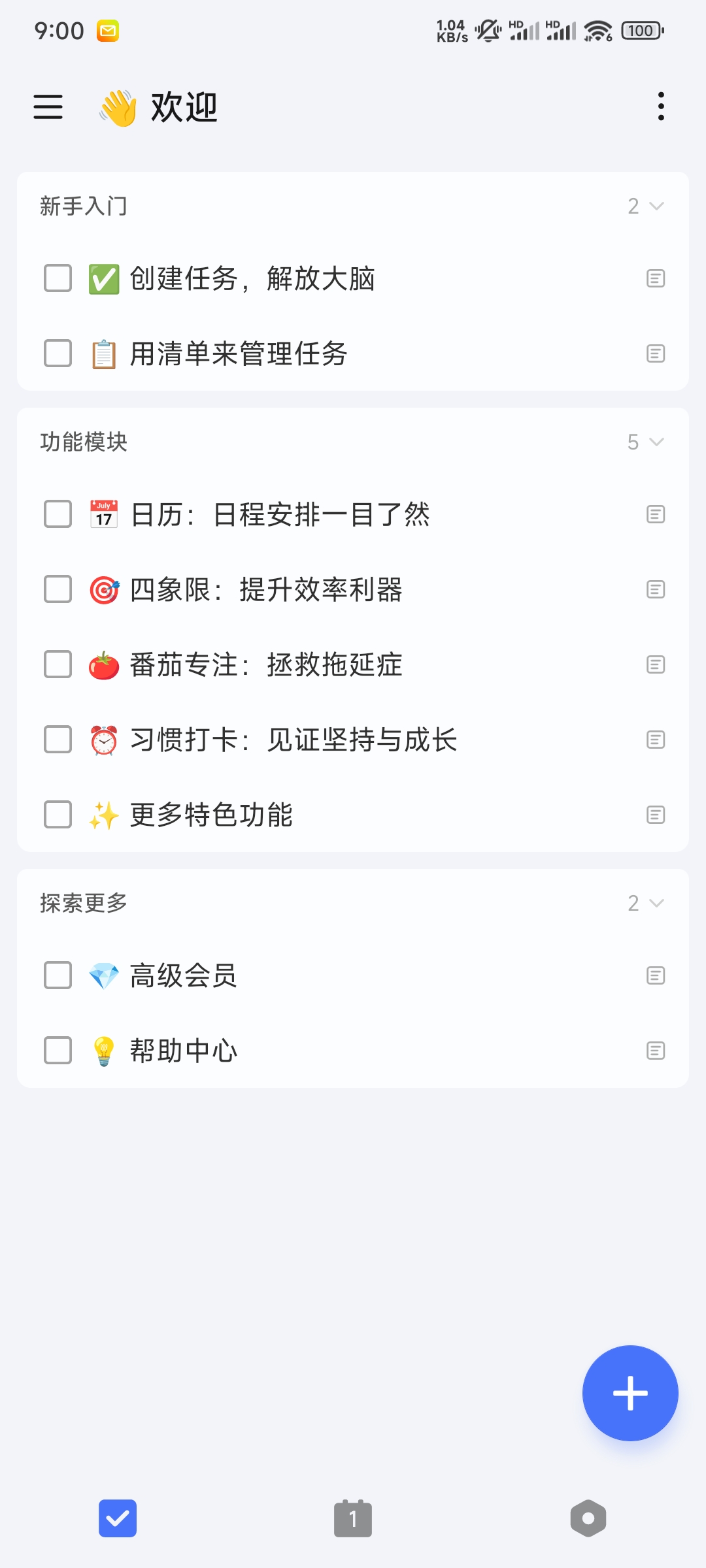Open 番茄专注：拯救拖延症 task details
The width and height of the screenshot is (706, 1568).
tap(266, 665)
